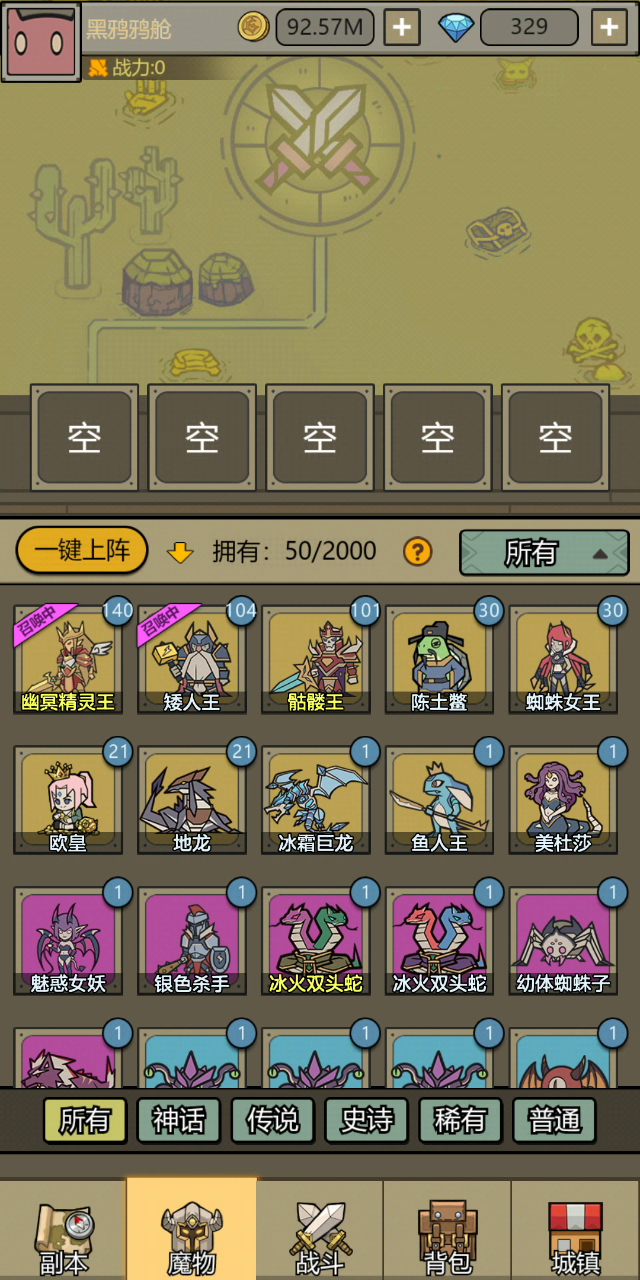Add more diamonds with the plus button
This screenshot has height=1280, width=640.
click(609, 27)
